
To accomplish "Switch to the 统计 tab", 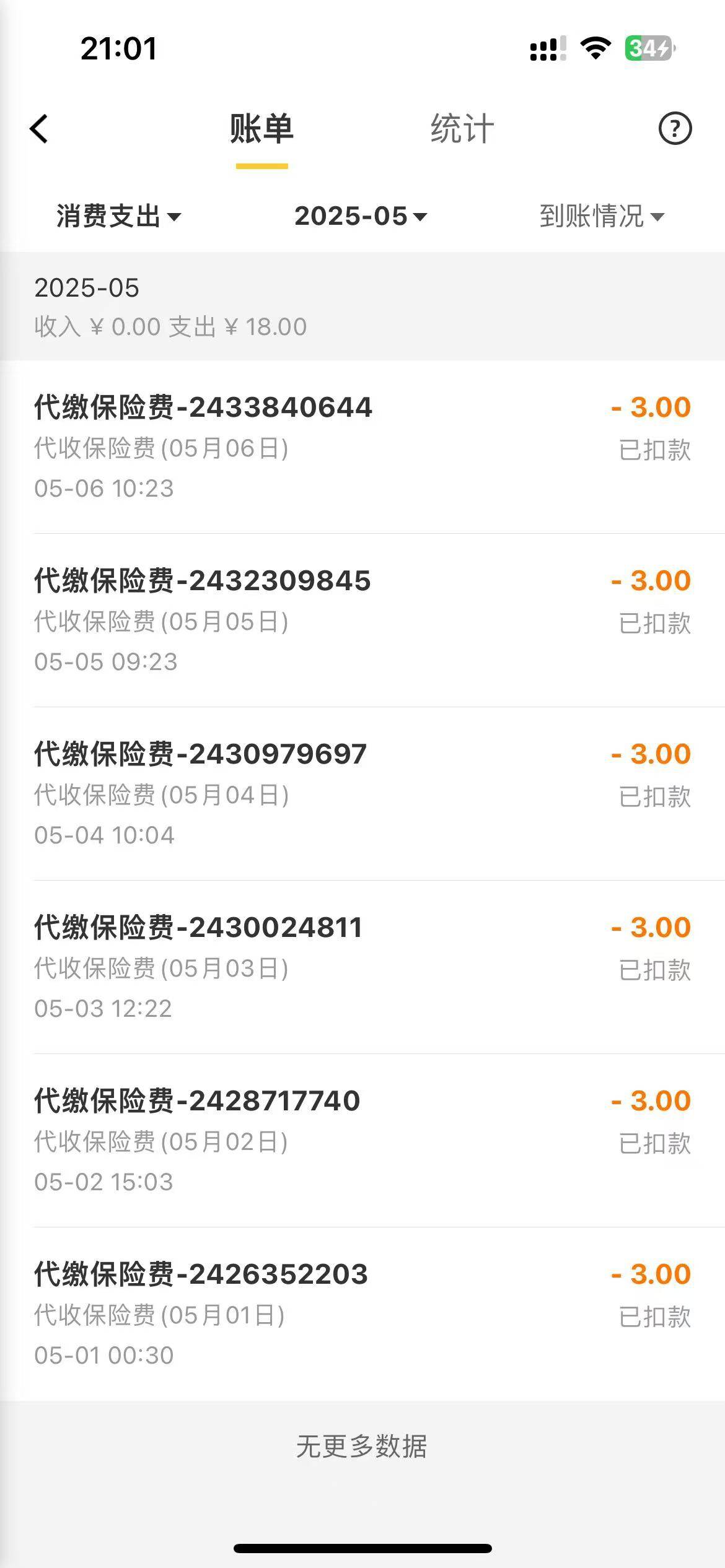I will tap(462, 129).
